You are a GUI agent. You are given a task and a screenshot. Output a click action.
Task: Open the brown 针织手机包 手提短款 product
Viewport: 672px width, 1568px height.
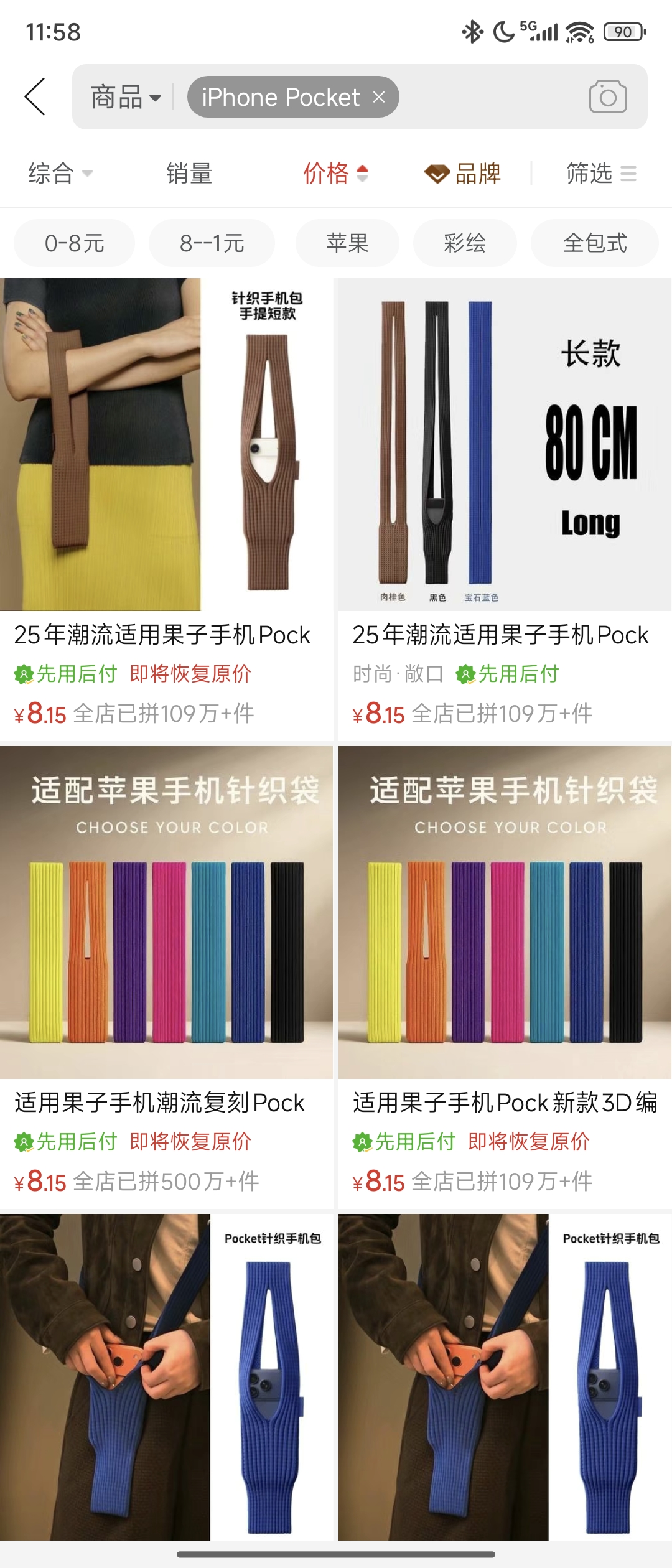pyautogui.click(x=166, y=444)
